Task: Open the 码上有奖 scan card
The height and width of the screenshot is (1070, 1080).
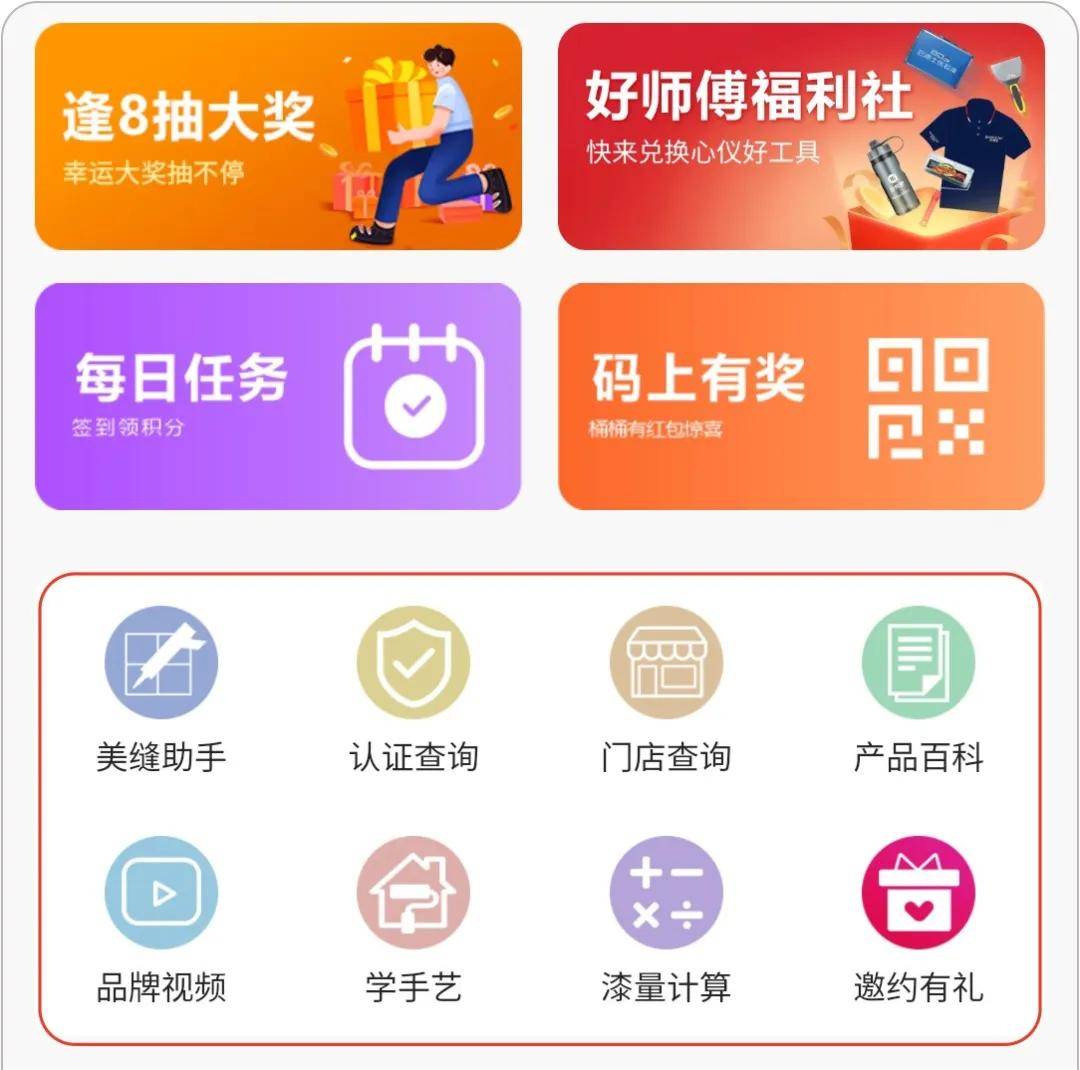Action: [801, 397]
